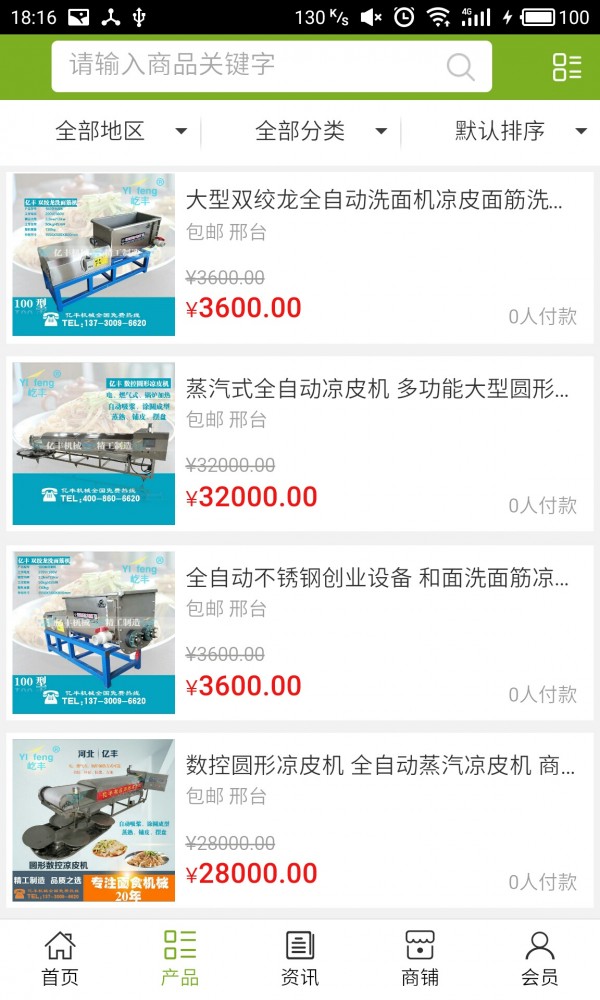Expand the 全部地区 region dropdown
Image resolution: width=600 pixels, height=1000 pixels.
coord(120,131)
